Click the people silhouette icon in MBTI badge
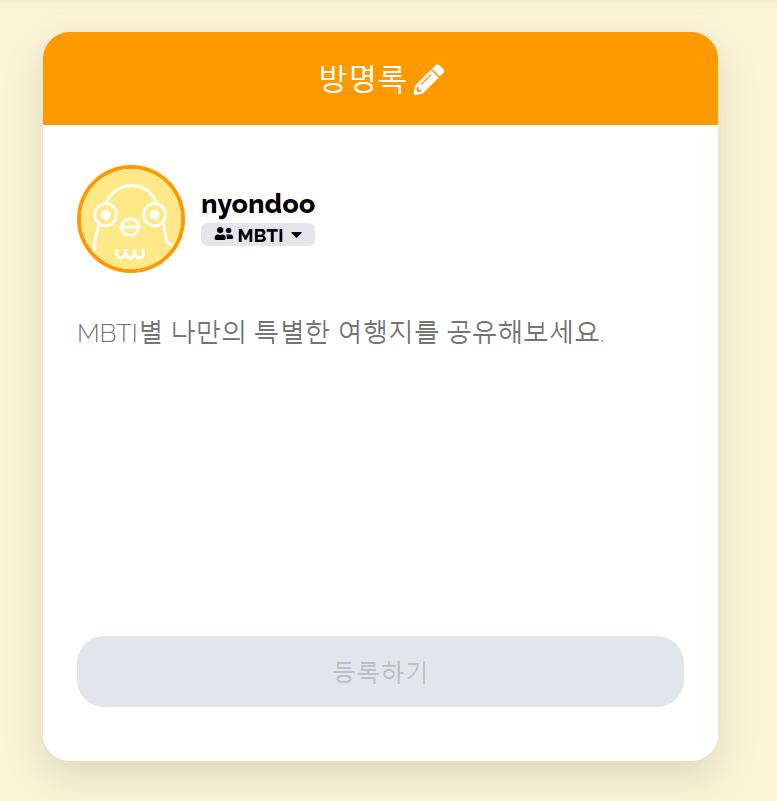This screenshot has width=777, height=801. tap(224, 234)
